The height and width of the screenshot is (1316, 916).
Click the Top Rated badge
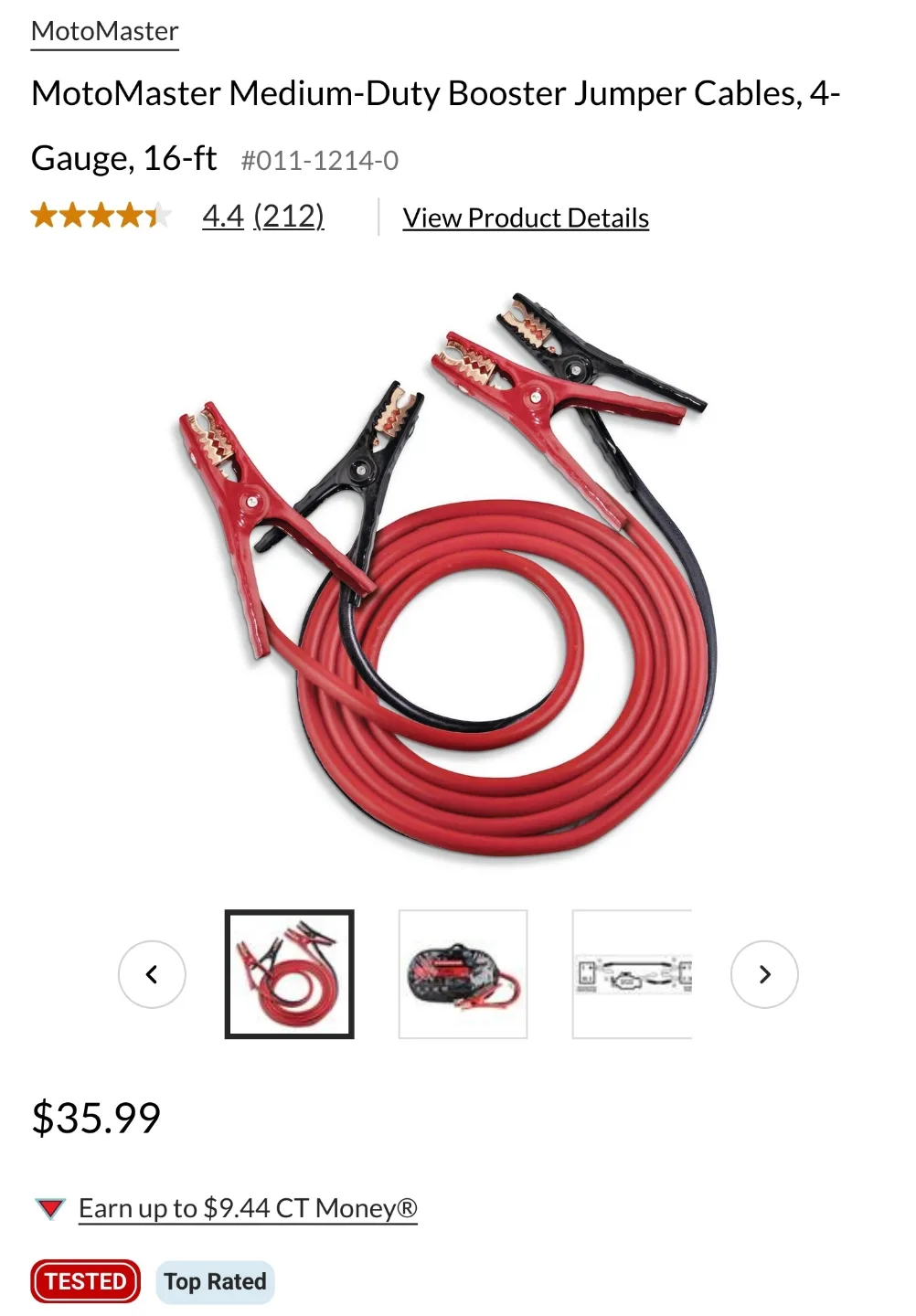point(214,1281)
